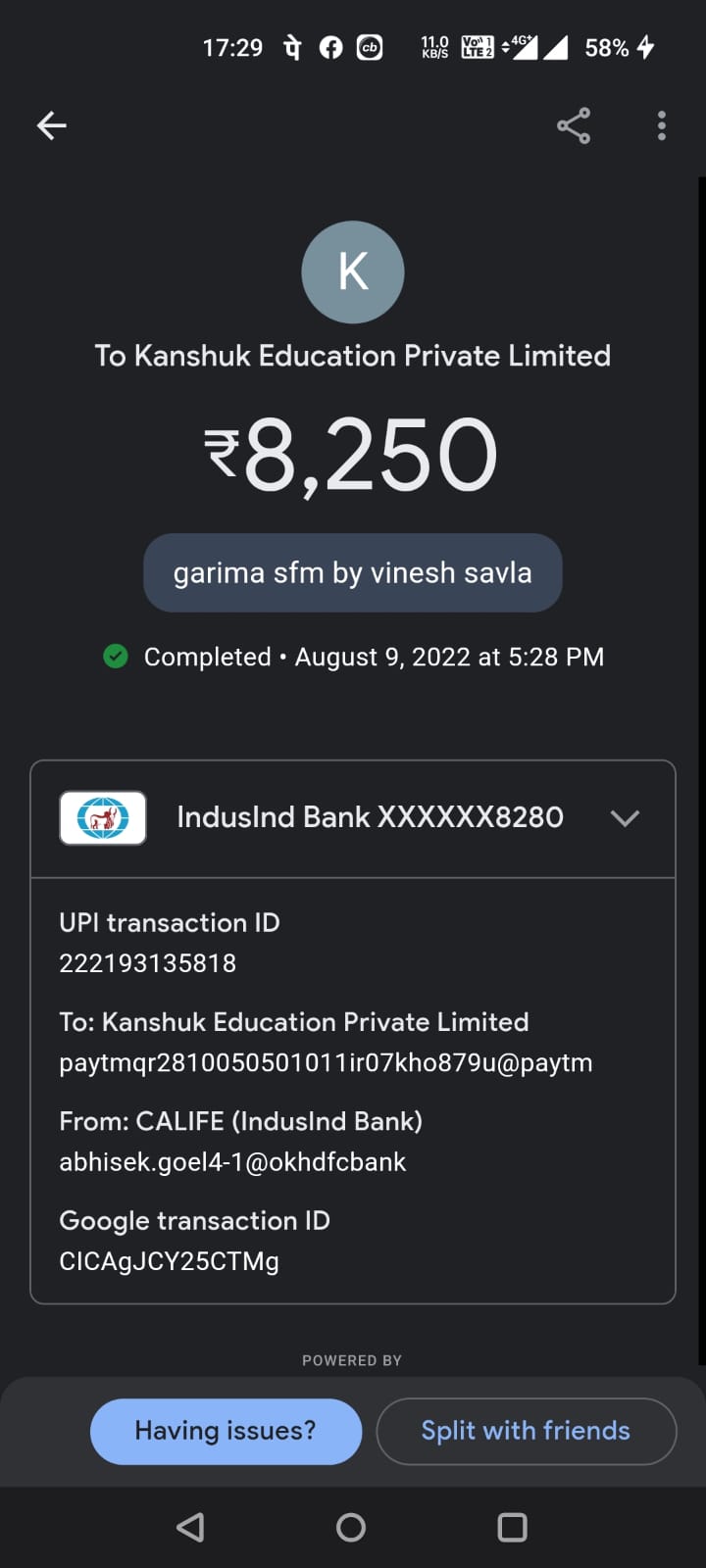Open recent apps from navigation bar

pos(512,1527)
